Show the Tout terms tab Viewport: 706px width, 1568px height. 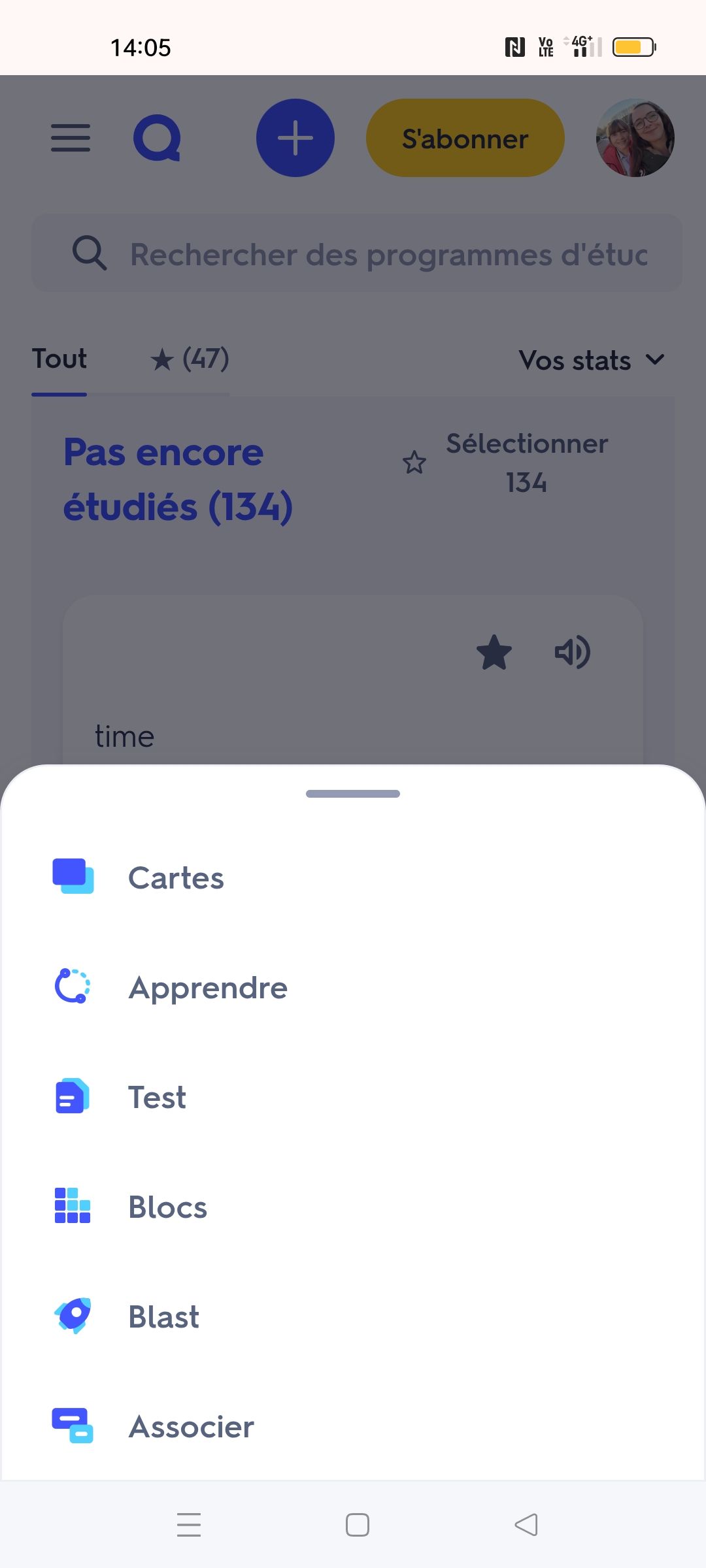pyautogui.click(x=59, y=359)
